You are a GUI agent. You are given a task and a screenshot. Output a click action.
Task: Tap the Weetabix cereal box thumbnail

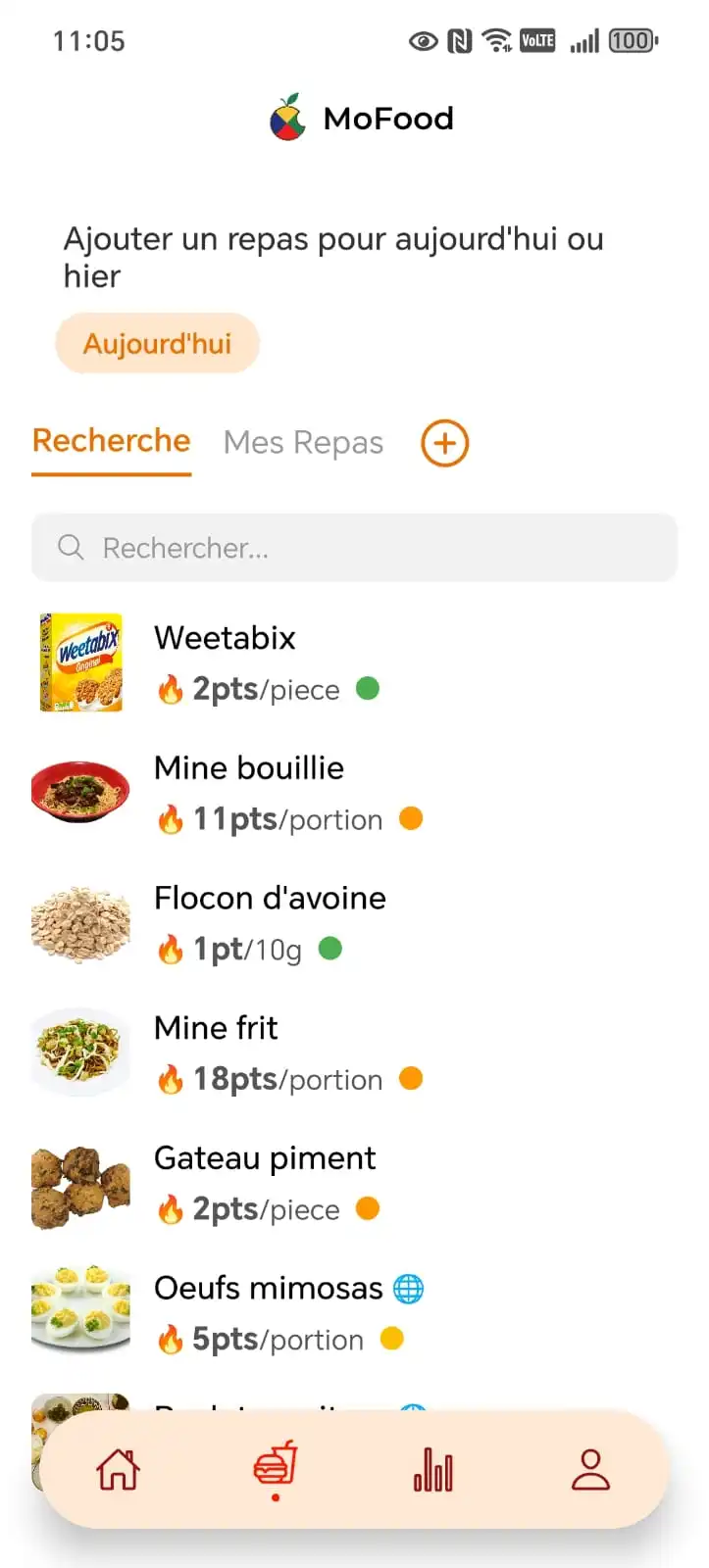80,662
